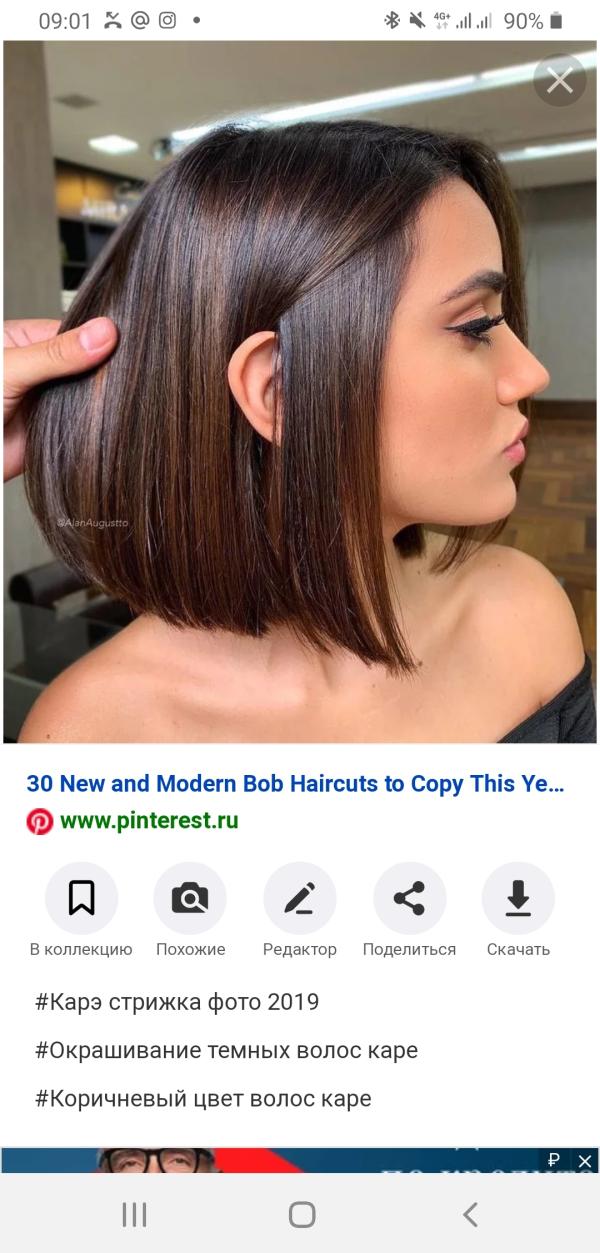
Task: Close the image viewer
Action: pos(559,80)
